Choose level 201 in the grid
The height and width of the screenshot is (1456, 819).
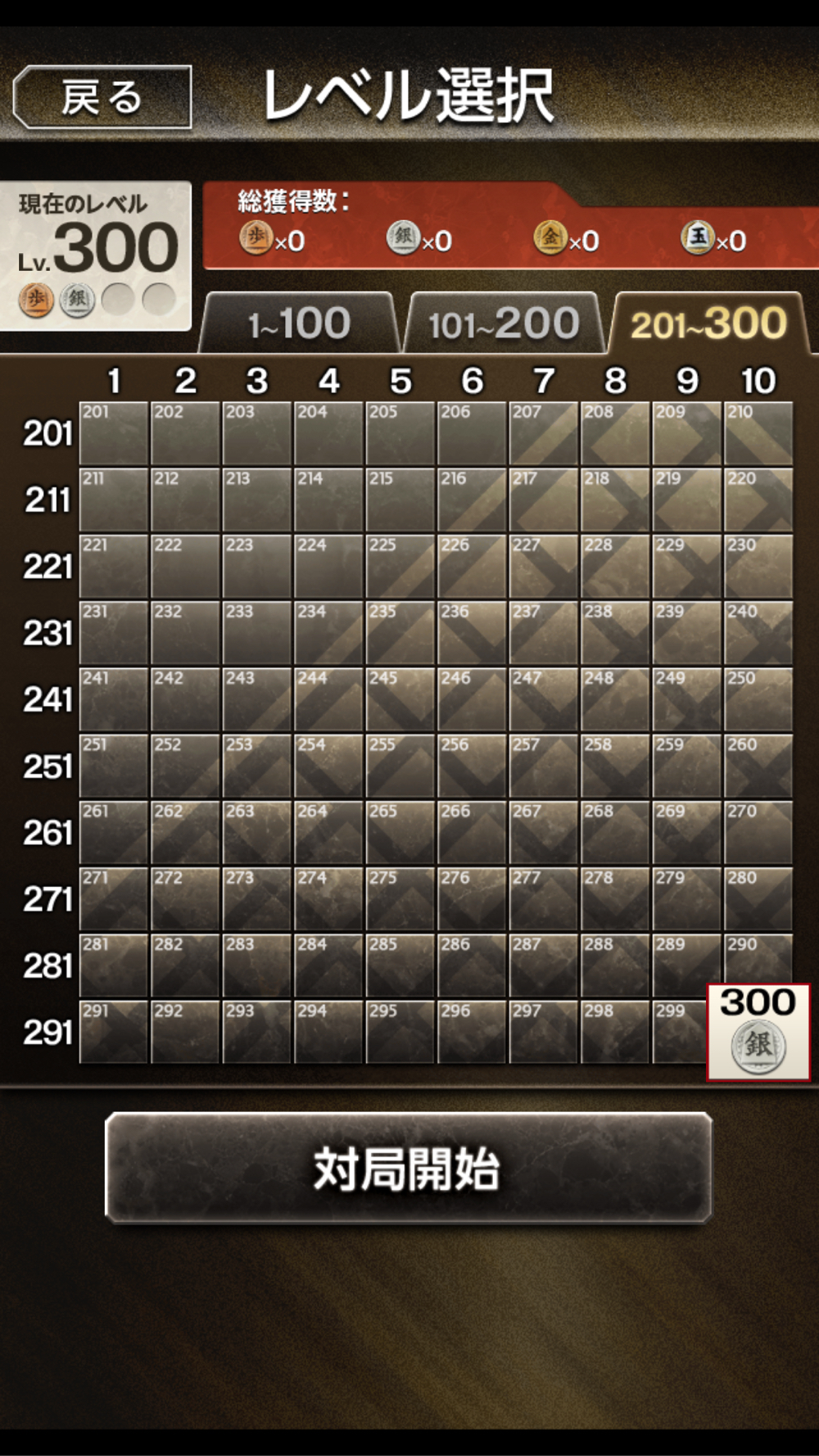click(114, 433)
